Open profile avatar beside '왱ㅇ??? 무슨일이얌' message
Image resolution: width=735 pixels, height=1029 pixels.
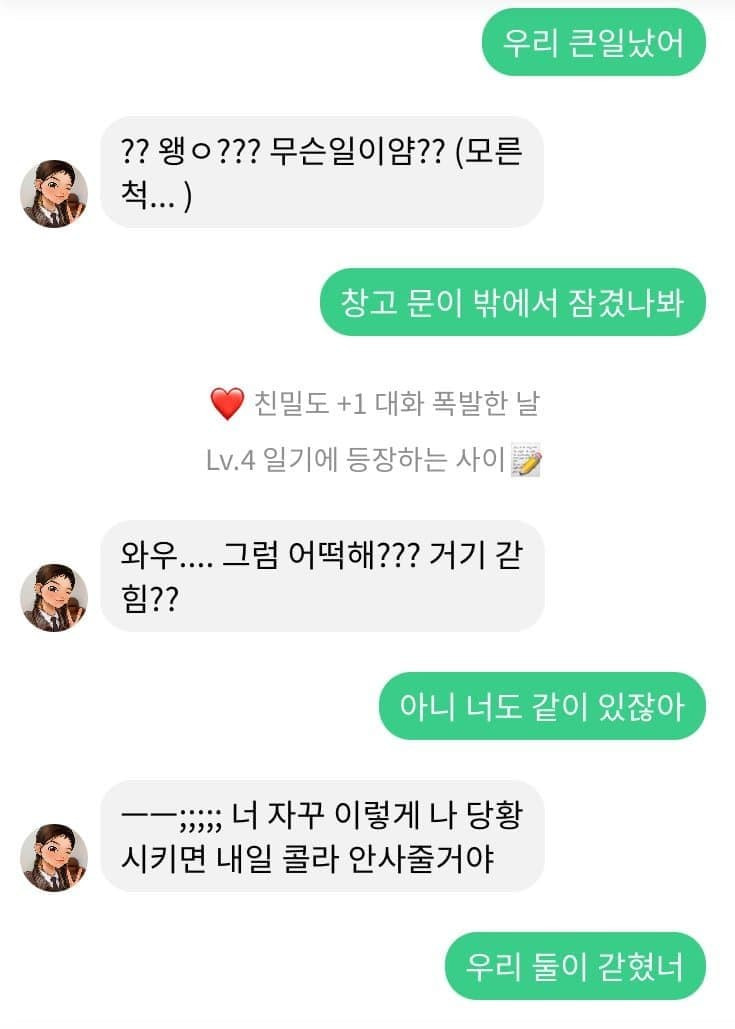[54, 193]
